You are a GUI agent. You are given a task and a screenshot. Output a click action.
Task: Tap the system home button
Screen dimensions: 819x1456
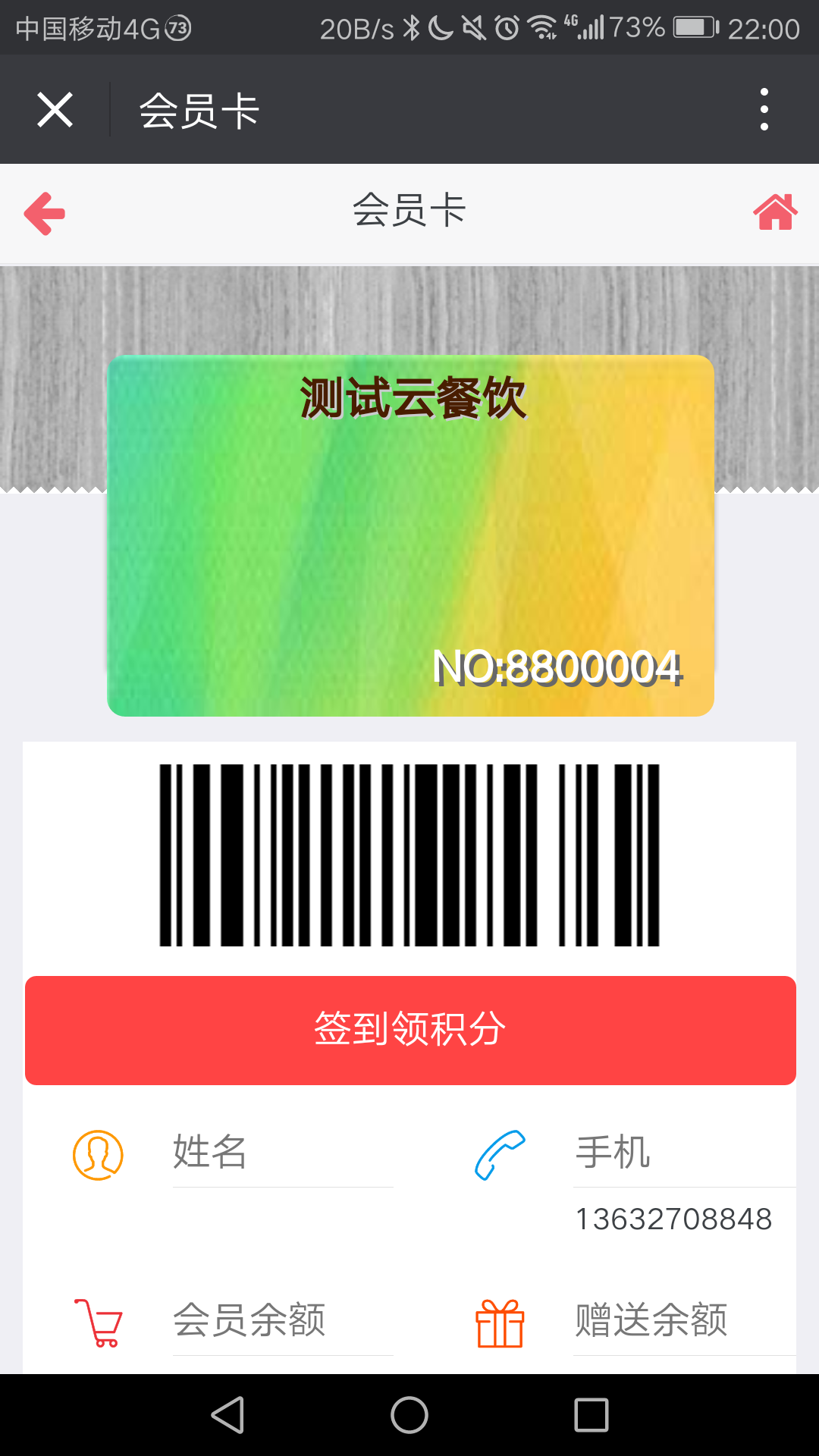[x=409, y=1415]
